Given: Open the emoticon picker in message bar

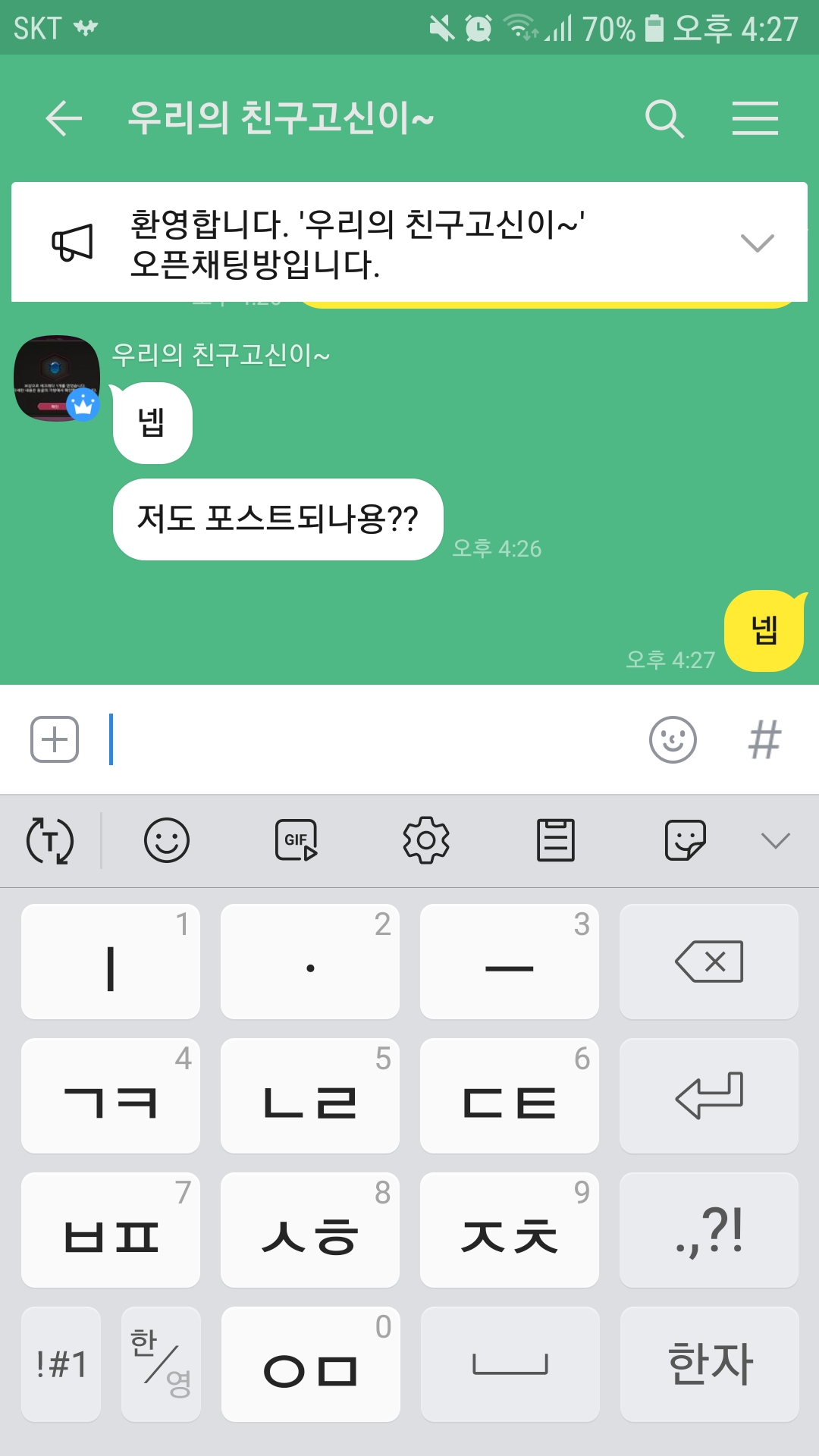Looking at the screenshot, I should 673,739.
